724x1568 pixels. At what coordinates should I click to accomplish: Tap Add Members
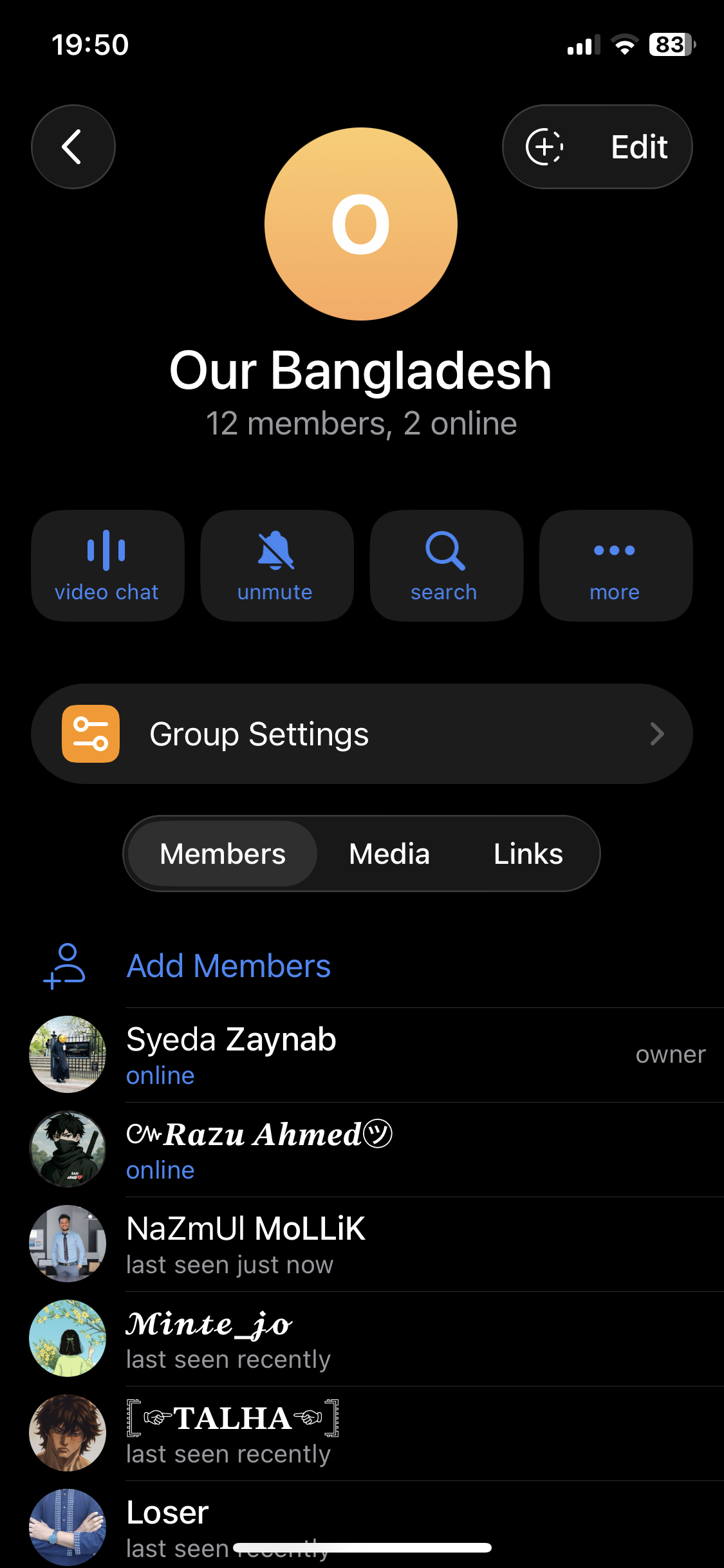pyautogui.click(x=228, y=966)
